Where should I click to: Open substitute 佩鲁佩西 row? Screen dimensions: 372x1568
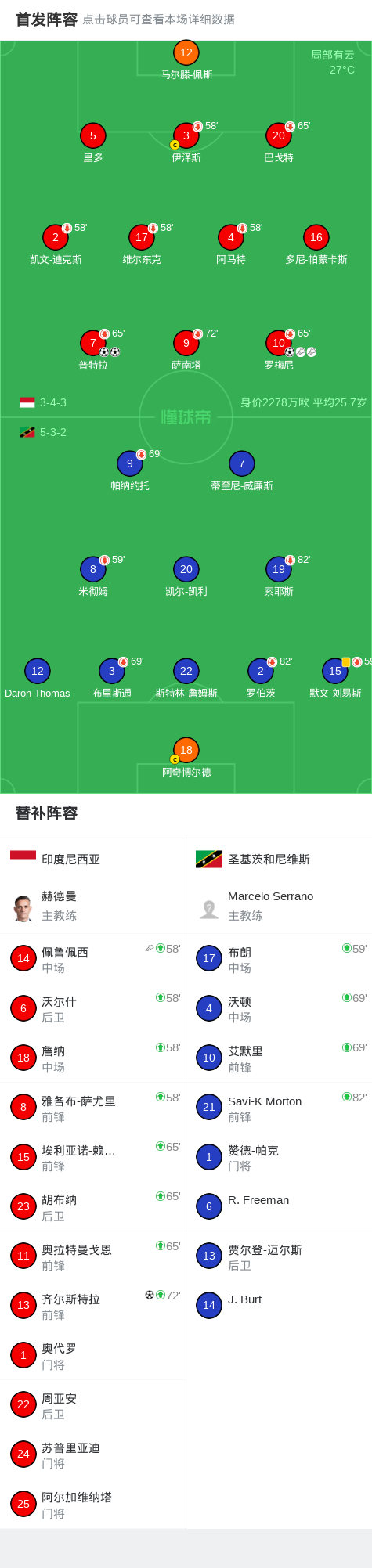93,958
